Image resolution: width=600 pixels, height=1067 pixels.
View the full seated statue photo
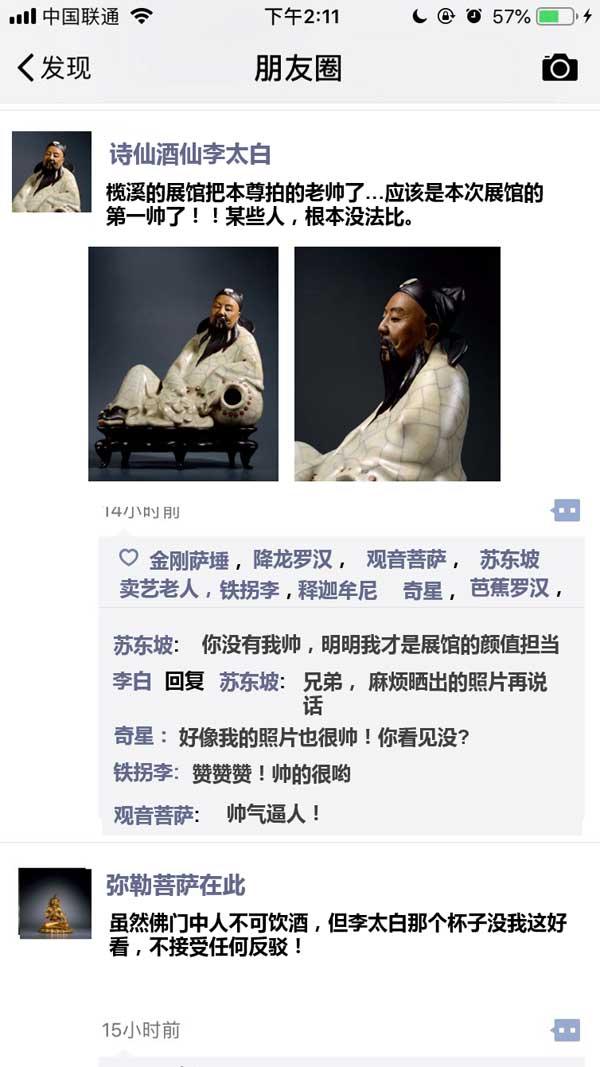[x=183, y=364]
